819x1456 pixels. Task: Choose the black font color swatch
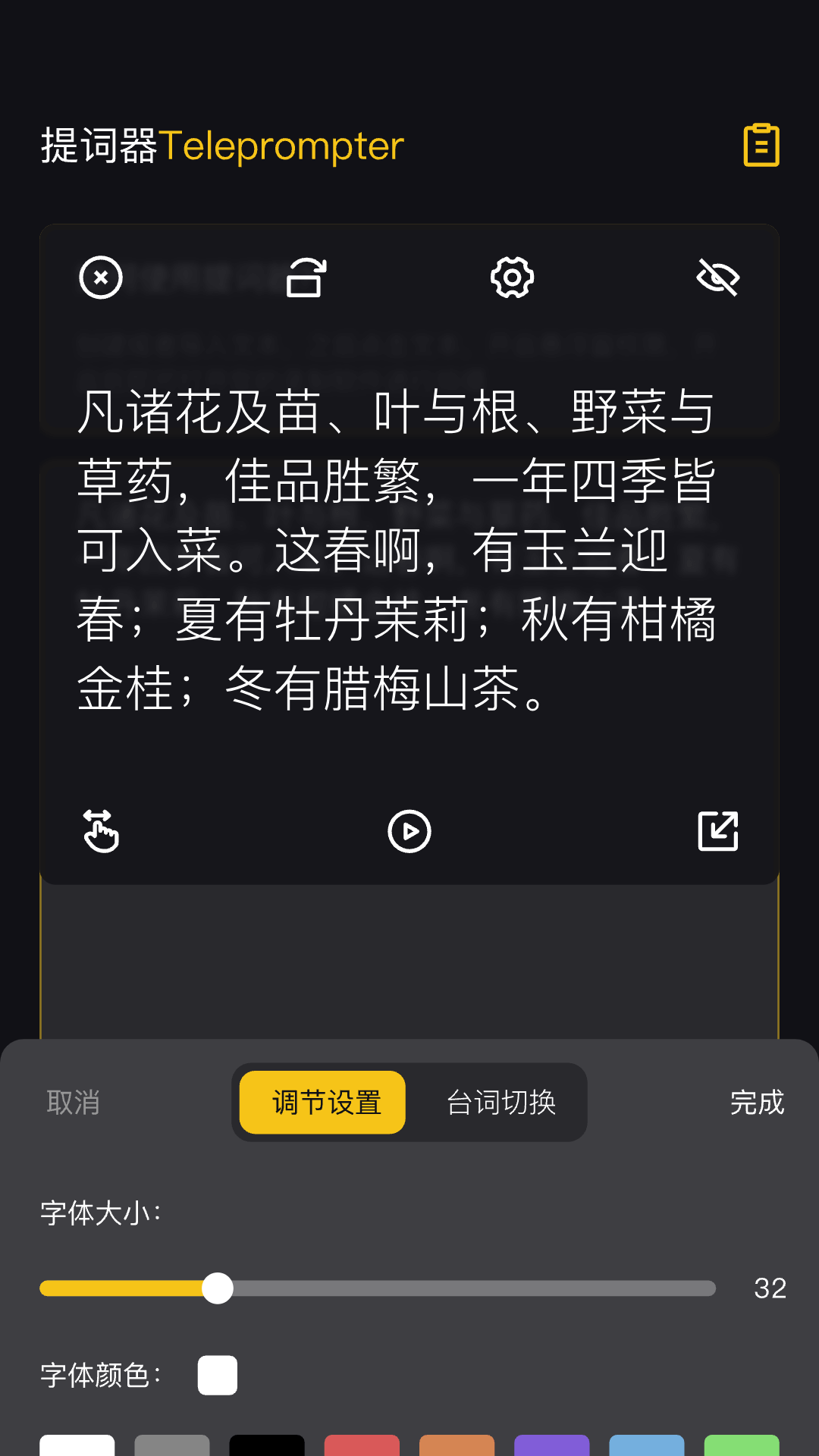[267, 1445]
